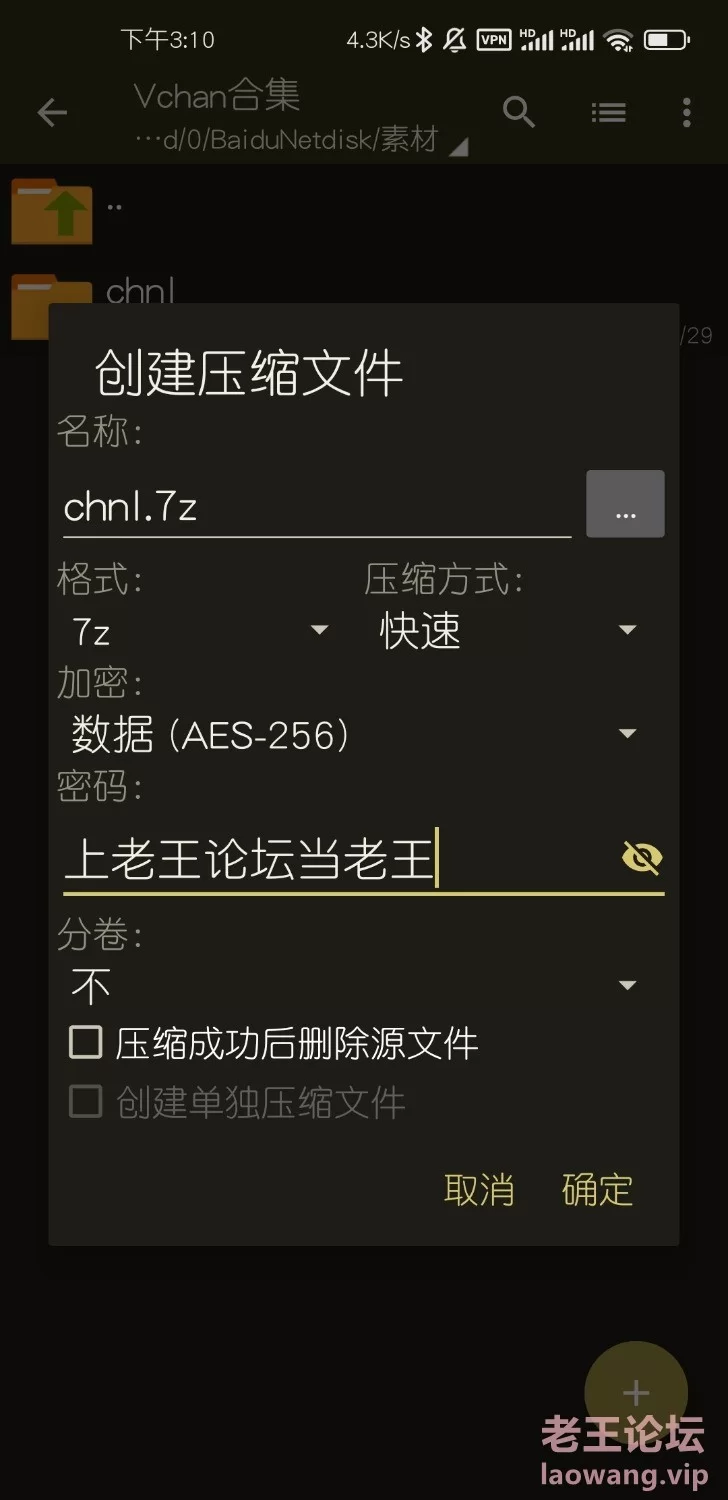Confirm with the 确定 button
The image size is (728, 1500).
pos(598,1190)
